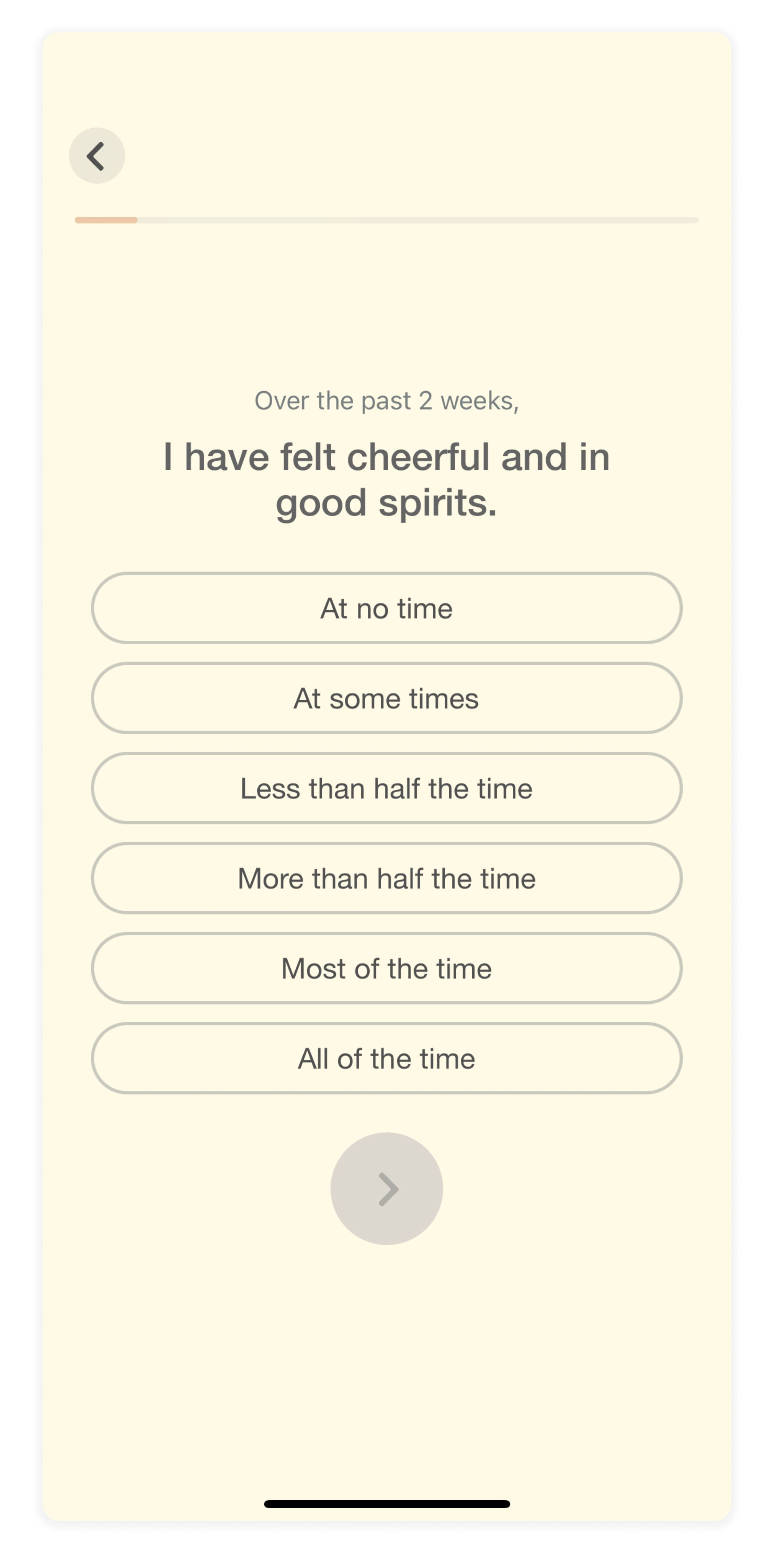Pick 'Less than half the time'

point(386,788)
